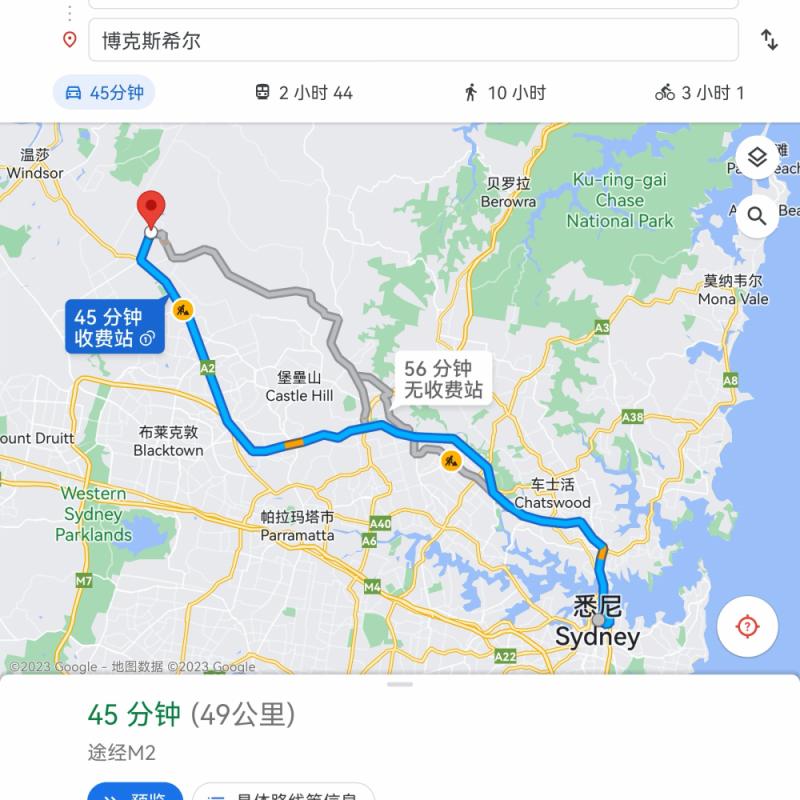This screenshot has height=800, width=800.
Task: Open detailed route info 具体路线等信息
Action: pyautogui.click(x=283, y=791)
